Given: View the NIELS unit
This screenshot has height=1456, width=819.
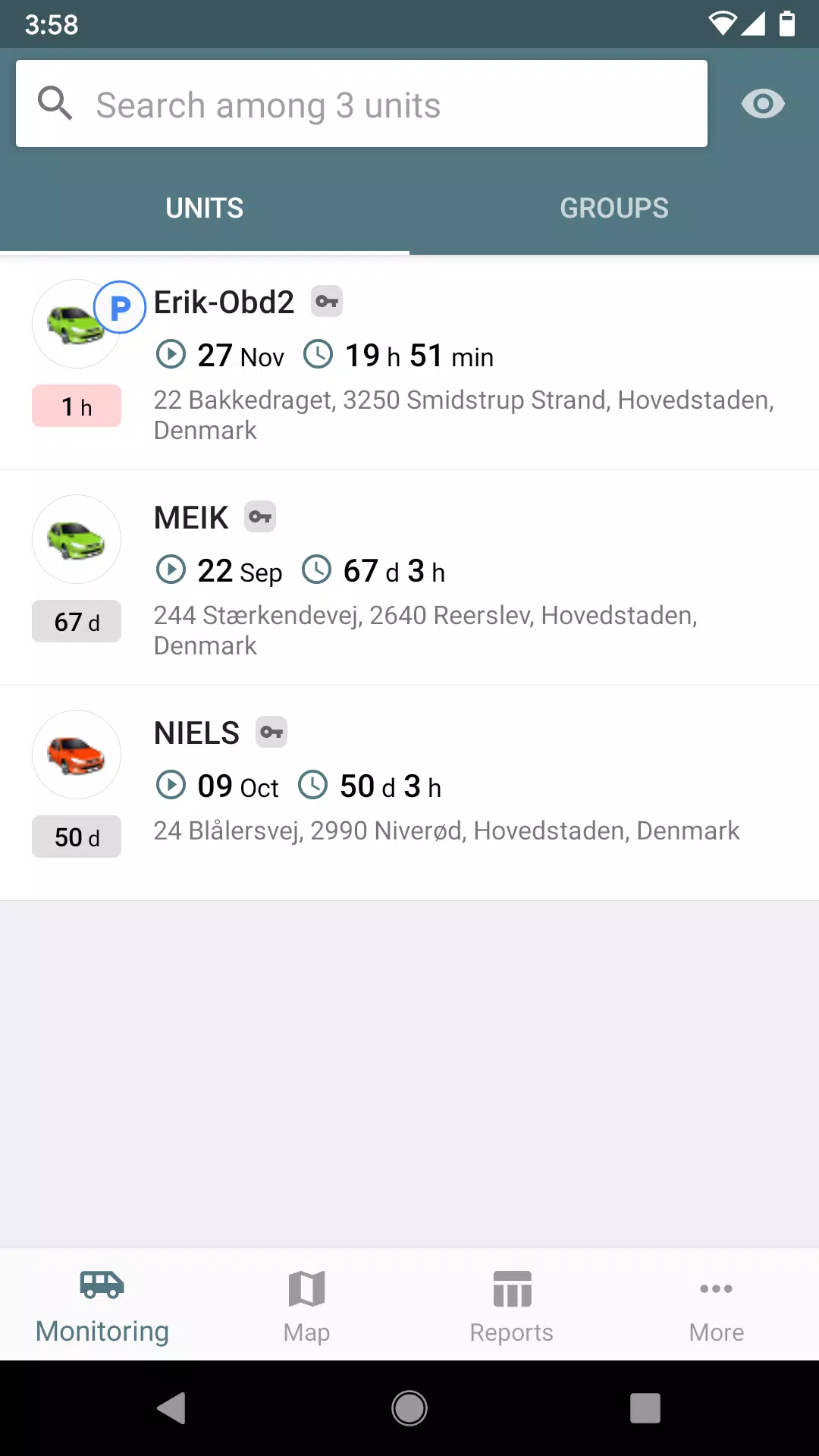Looking at the screenshot, I should tap(409, 793).
